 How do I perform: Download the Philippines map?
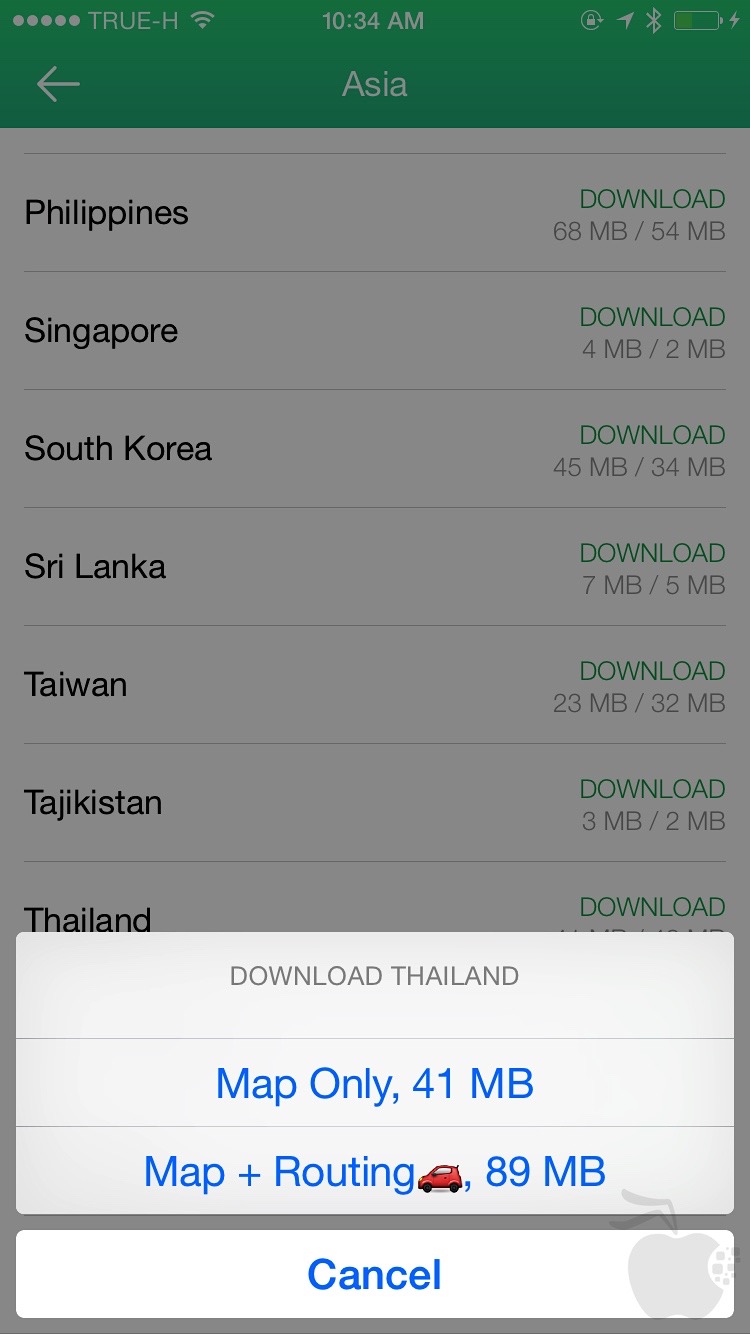coord(651,200)
